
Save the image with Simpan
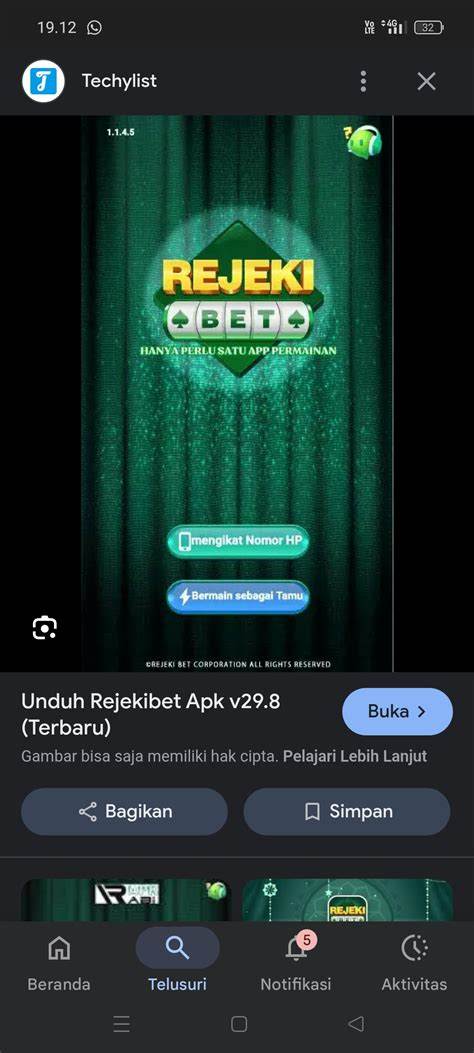pyautogui.click(x=346, y=811)
